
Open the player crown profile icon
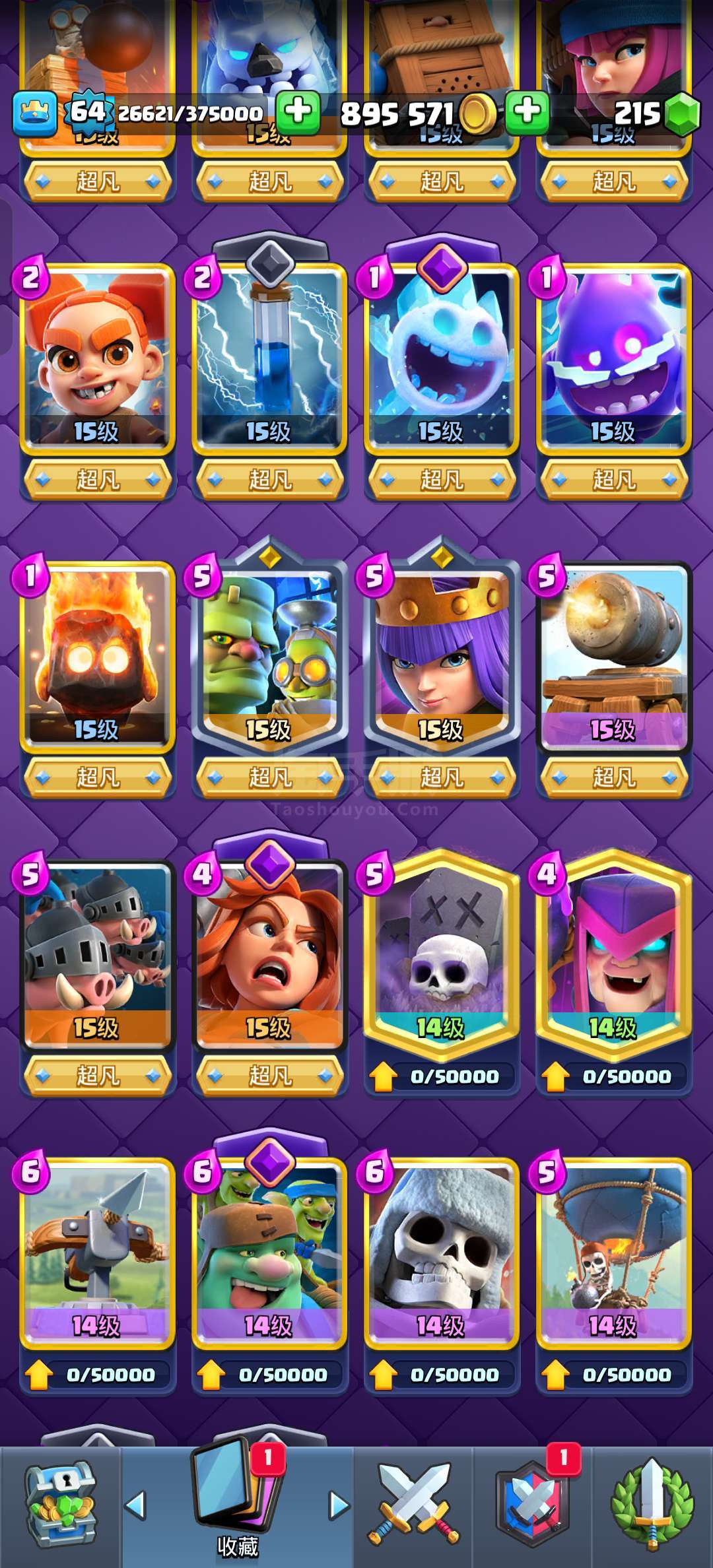point(35,113)
